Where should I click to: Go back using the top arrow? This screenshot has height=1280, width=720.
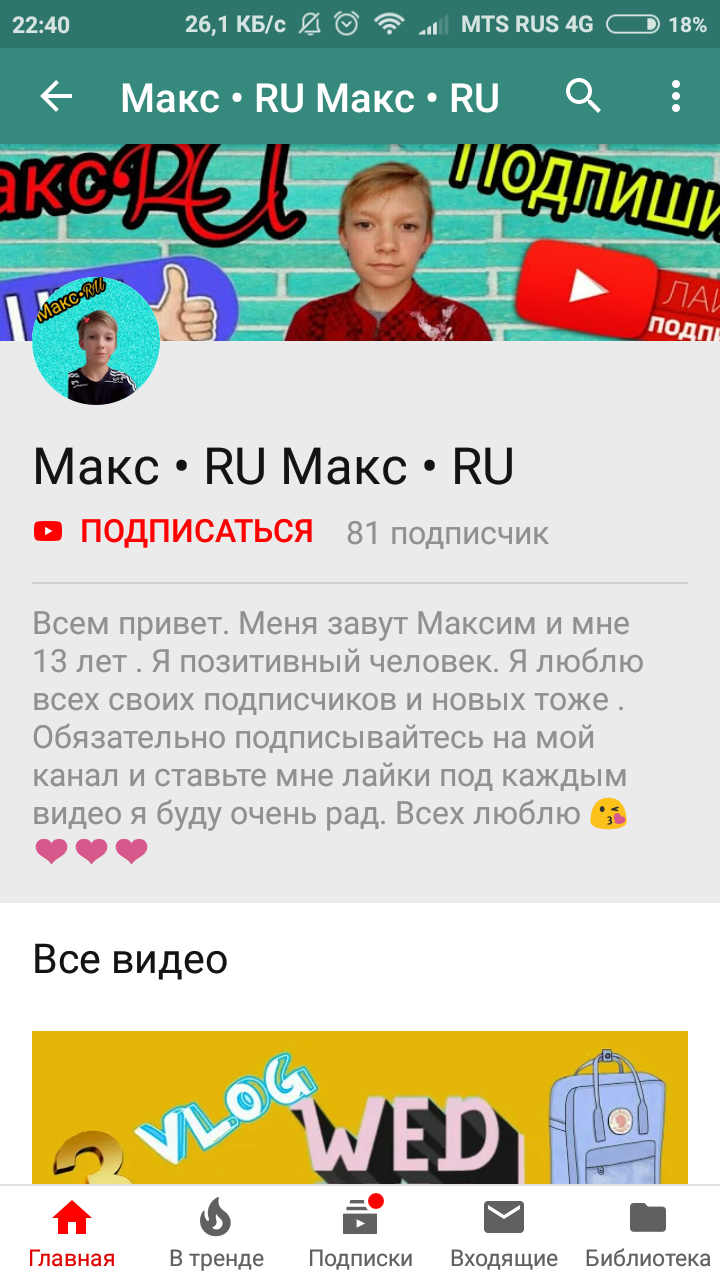pyautogui.click(x=56, y=97)
